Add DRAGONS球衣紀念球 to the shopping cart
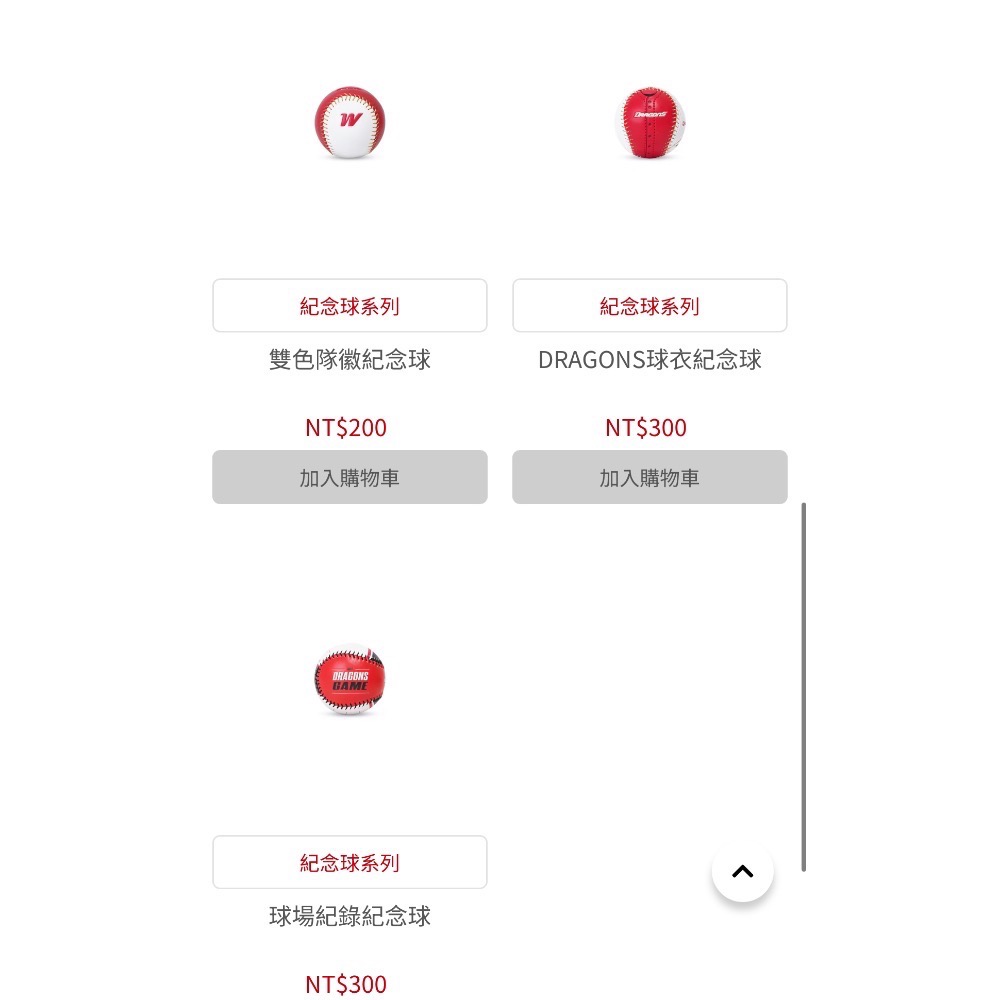Image resolution: width=1000 pixels, height=1000 pixels. pos(649,477)
